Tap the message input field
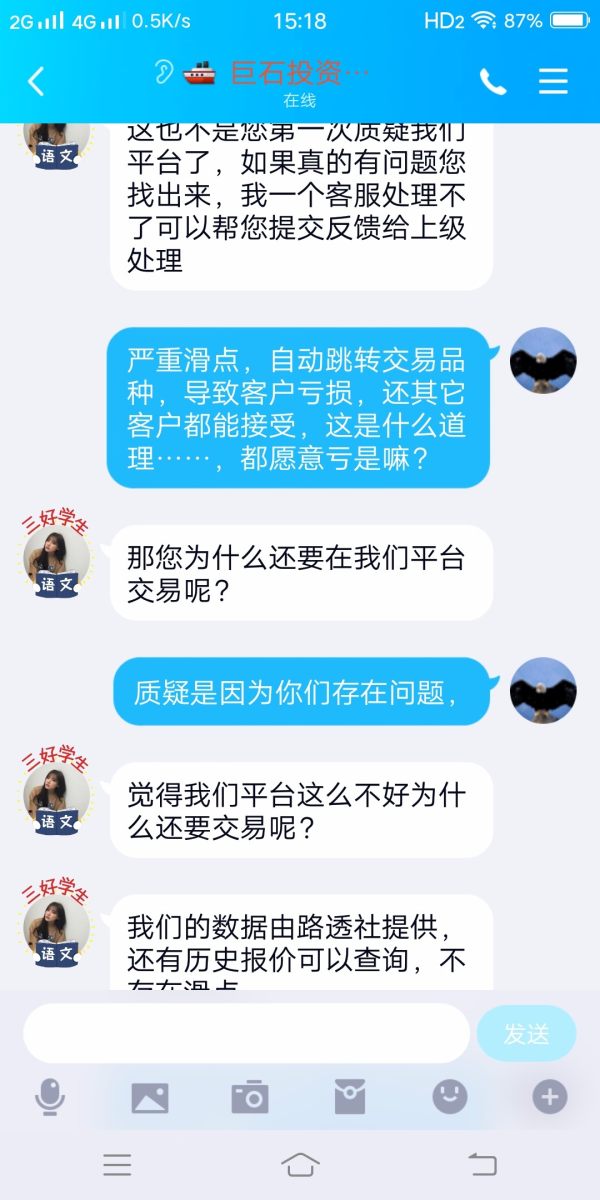Screen dimensions: 600x1200 tap(245, 1033)
